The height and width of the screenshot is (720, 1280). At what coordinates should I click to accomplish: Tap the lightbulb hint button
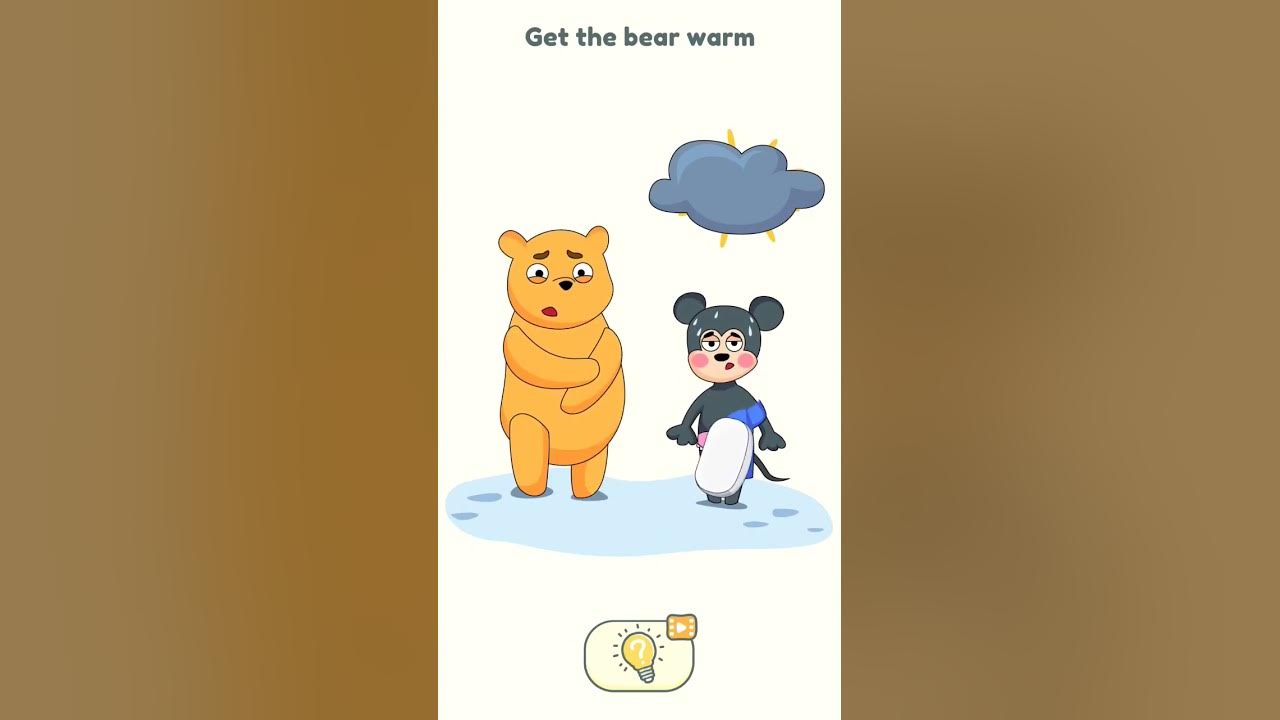(638, 656)
